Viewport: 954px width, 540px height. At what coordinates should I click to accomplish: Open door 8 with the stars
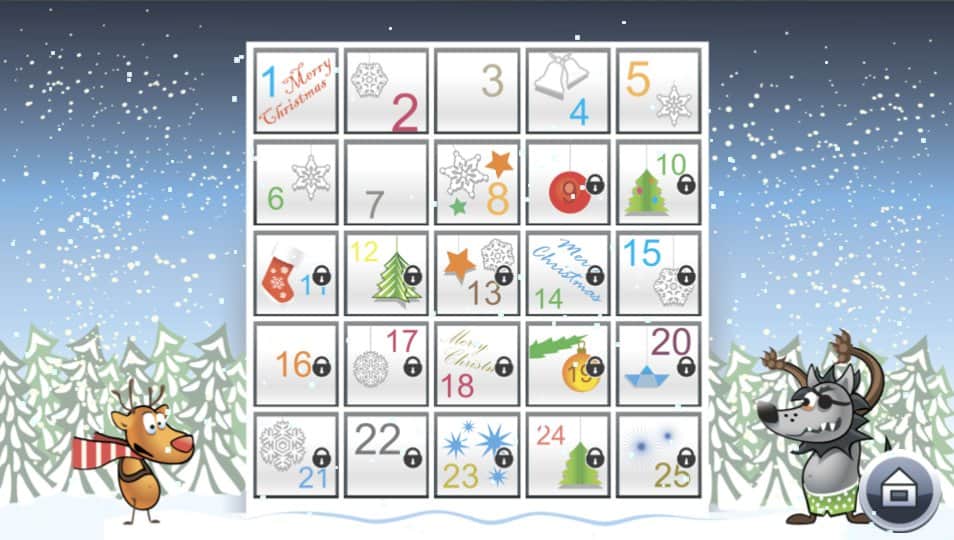[477, 182]
